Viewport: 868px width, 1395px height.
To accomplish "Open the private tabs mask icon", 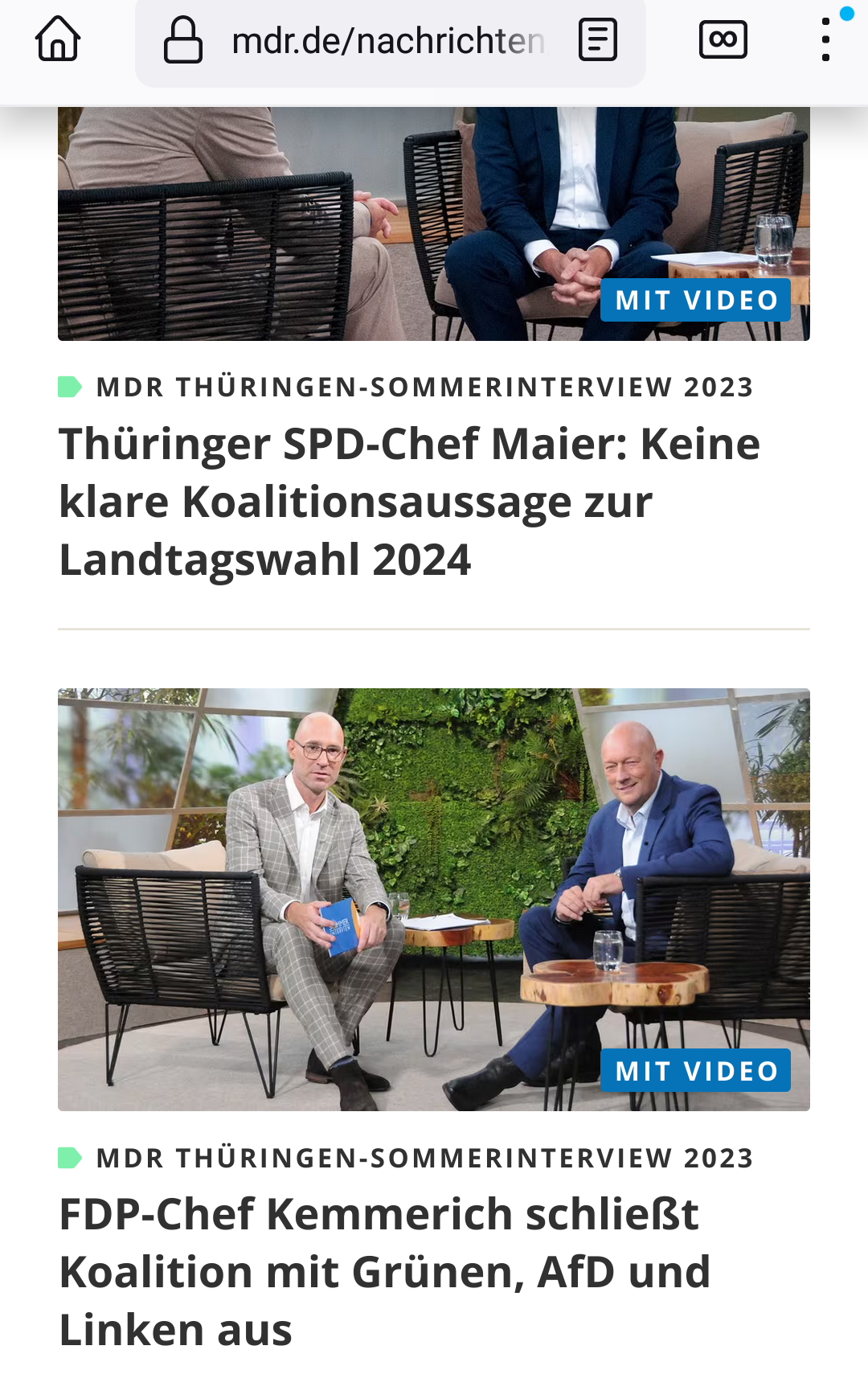I will click(x=723, y=40).
